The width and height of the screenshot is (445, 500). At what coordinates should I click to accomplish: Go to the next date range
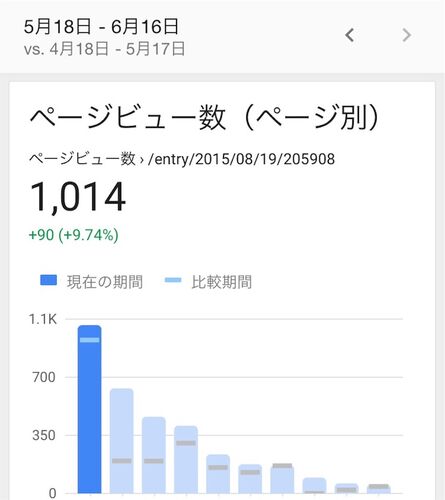click(406, 35)
